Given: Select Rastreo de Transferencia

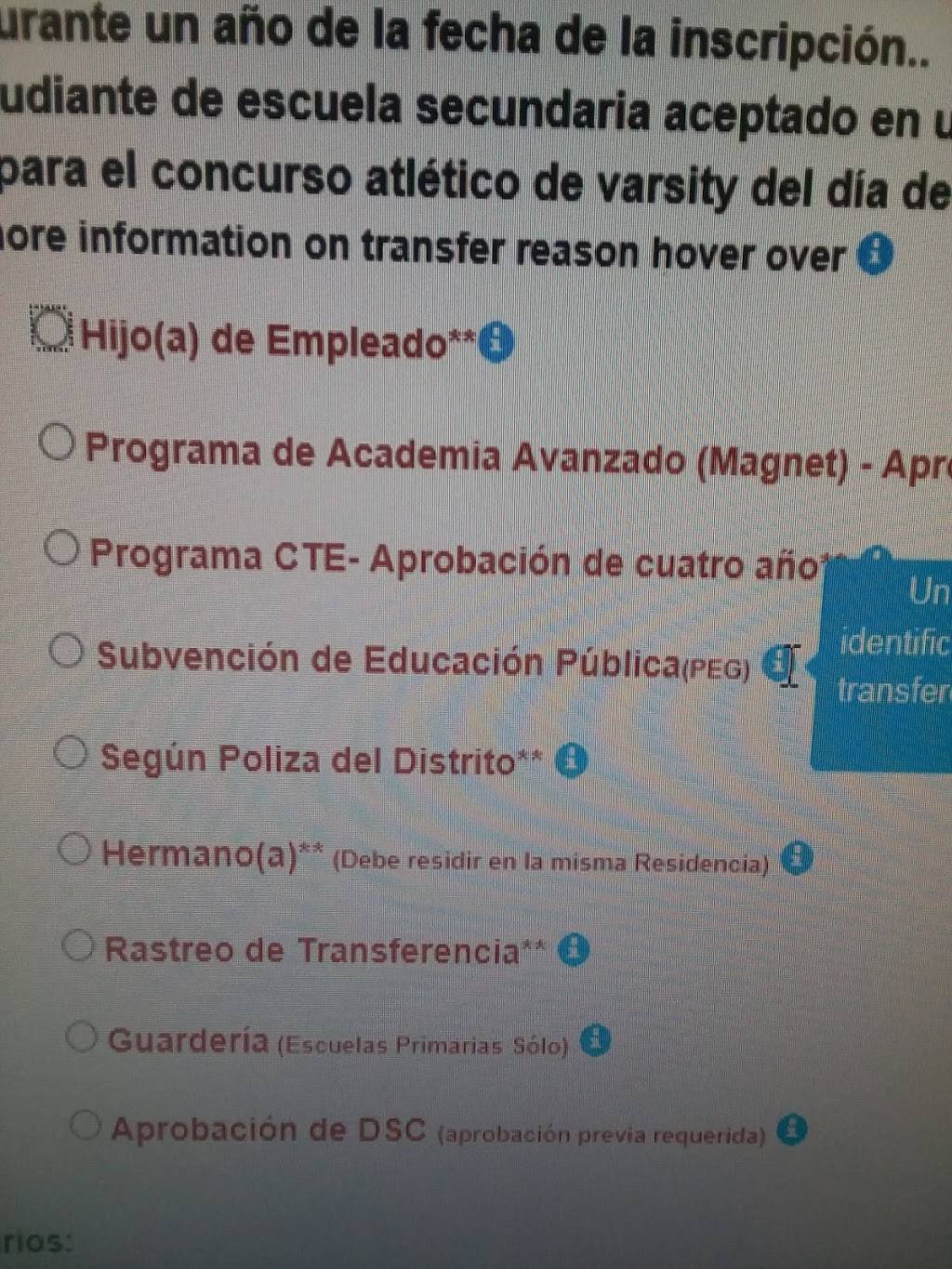Looking at the screenshot, I should 78,945.
